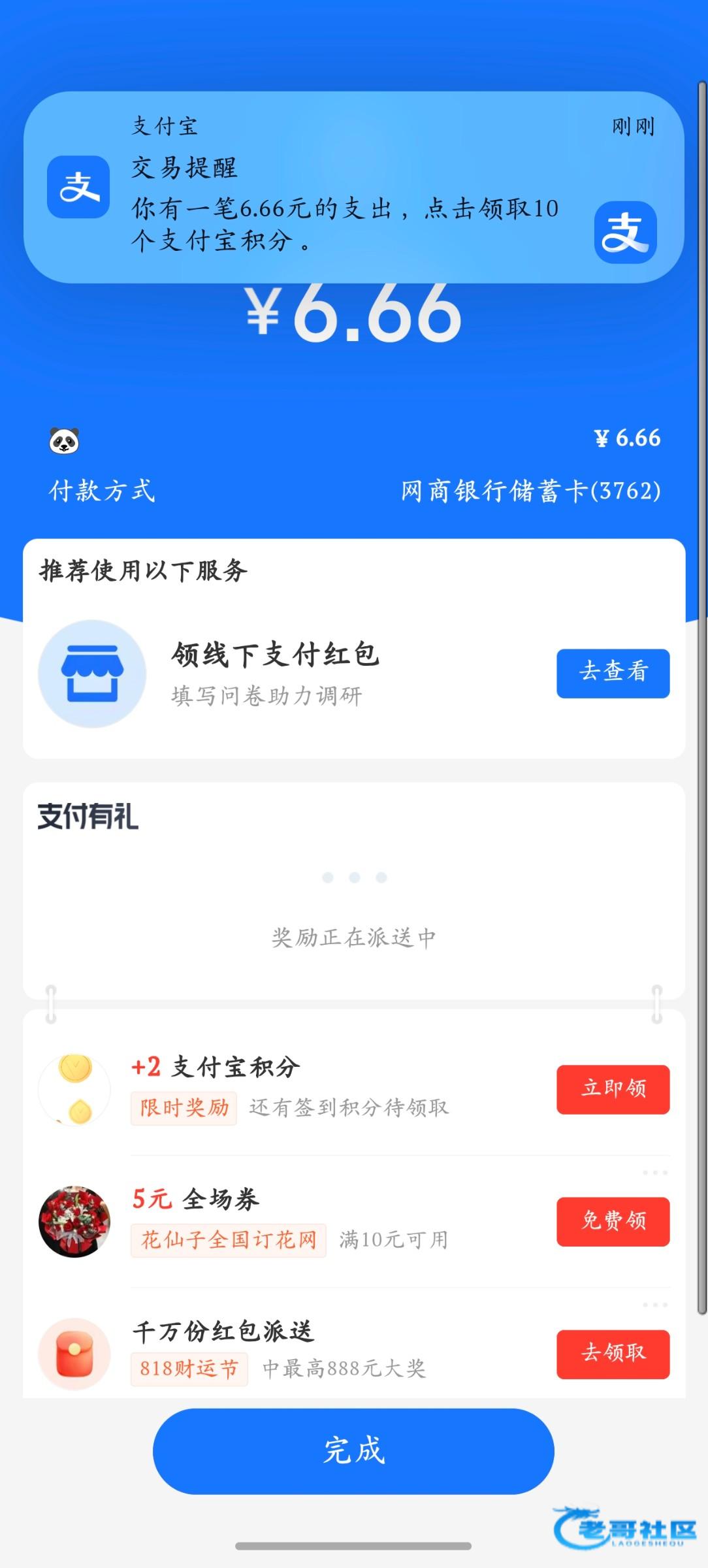The height and width of the screenshot is (1568, 708).
Task: Open the 花仙子全国订花网 coupon row
Action: pos(294,1220)
